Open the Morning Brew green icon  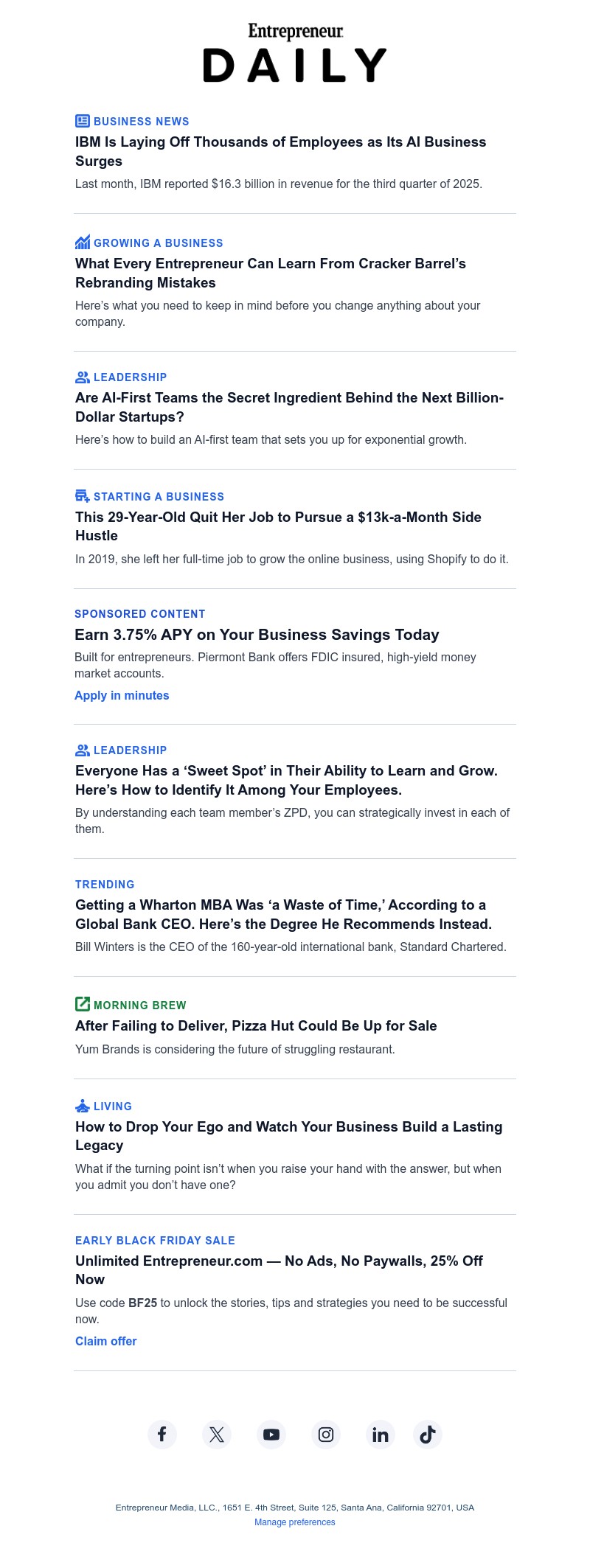82,1005
